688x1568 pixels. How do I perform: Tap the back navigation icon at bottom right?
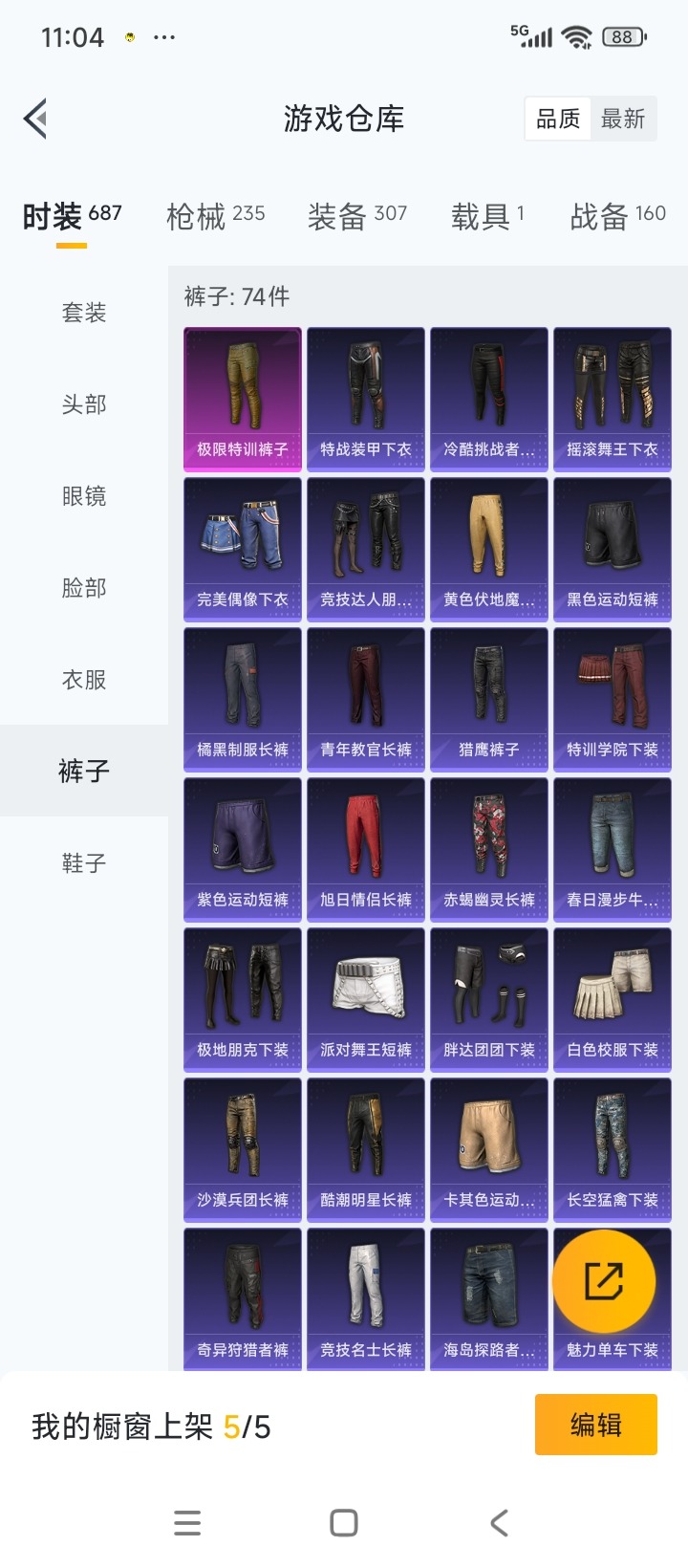click(497, 1522)
